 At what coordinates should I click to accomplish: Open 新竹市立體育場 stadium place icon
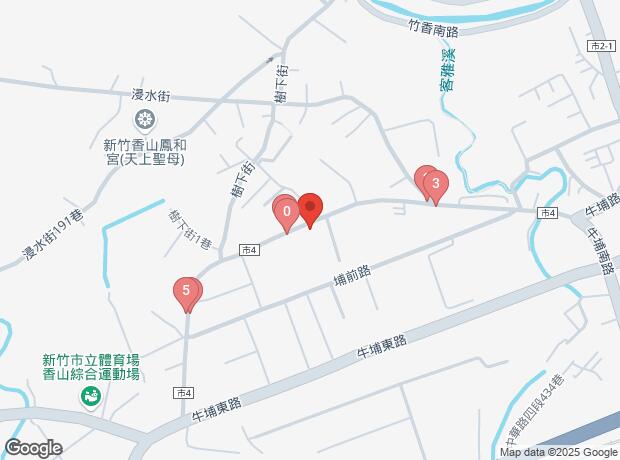[90, 397]
